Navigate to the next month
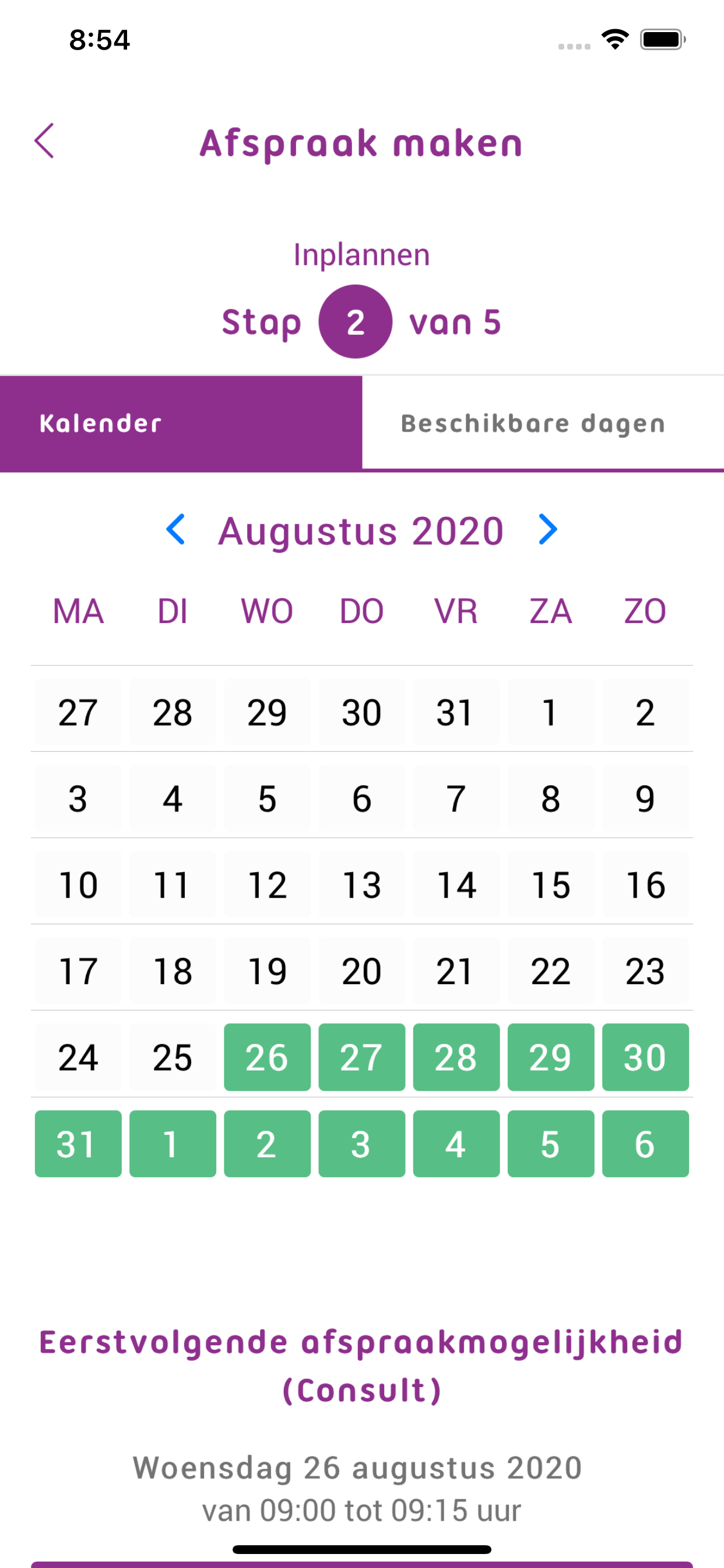Image resolution: width=724 pixels, height=1568 pixels. 547,530
